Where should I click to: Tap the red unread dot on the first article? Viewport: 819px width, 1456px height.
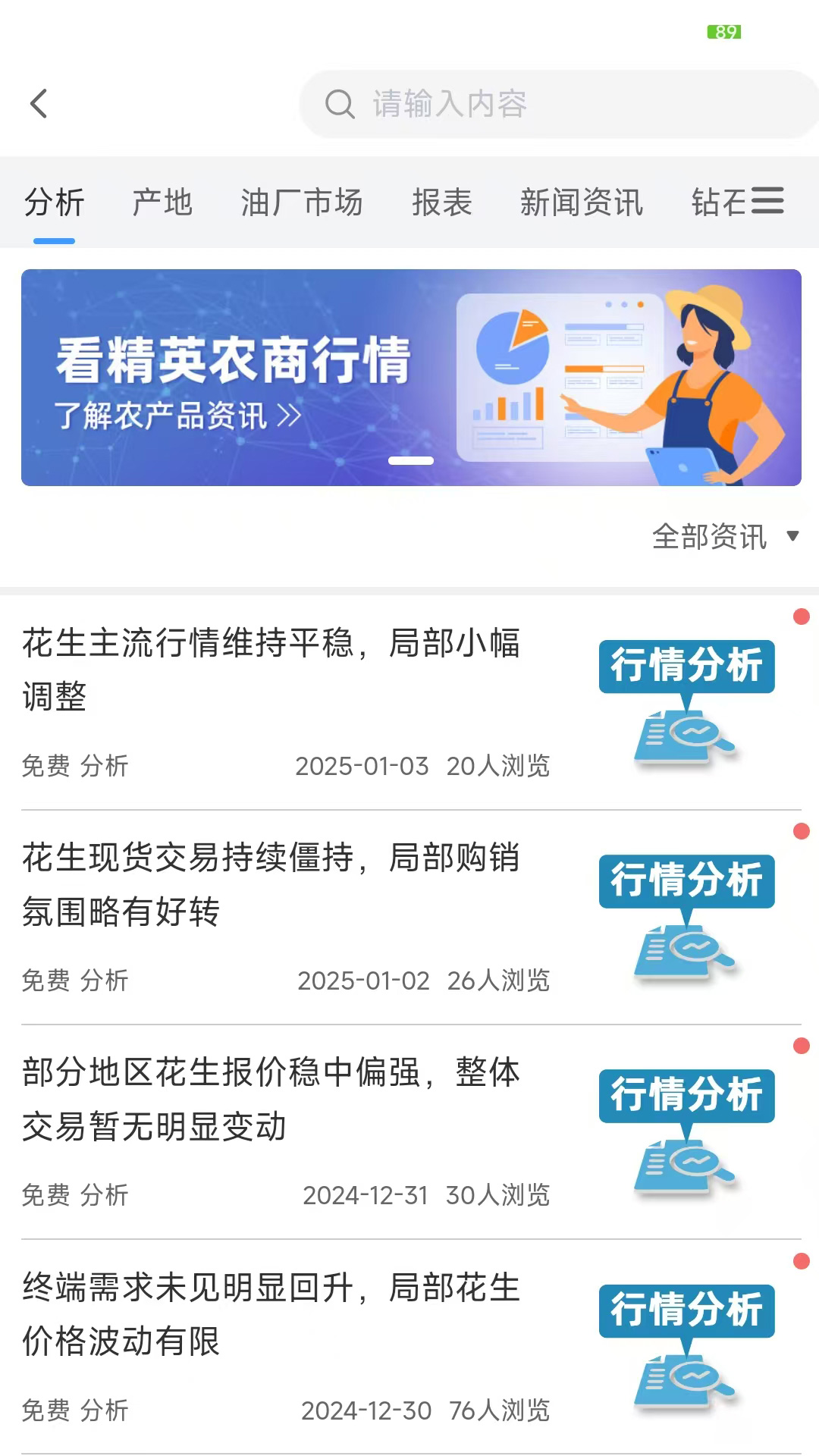click(803, 617)
